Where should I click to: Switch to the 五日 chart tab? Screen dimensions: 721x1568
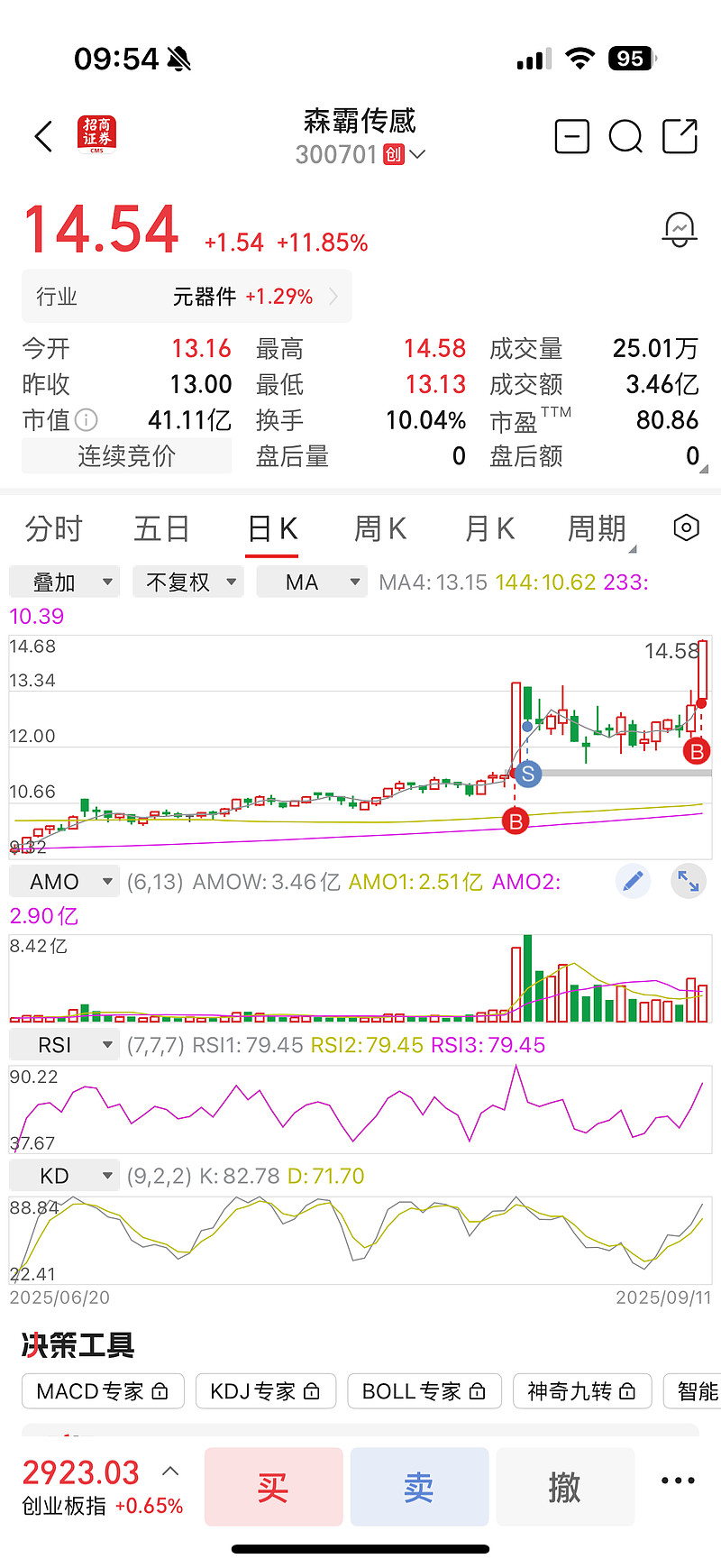(161, 528)
